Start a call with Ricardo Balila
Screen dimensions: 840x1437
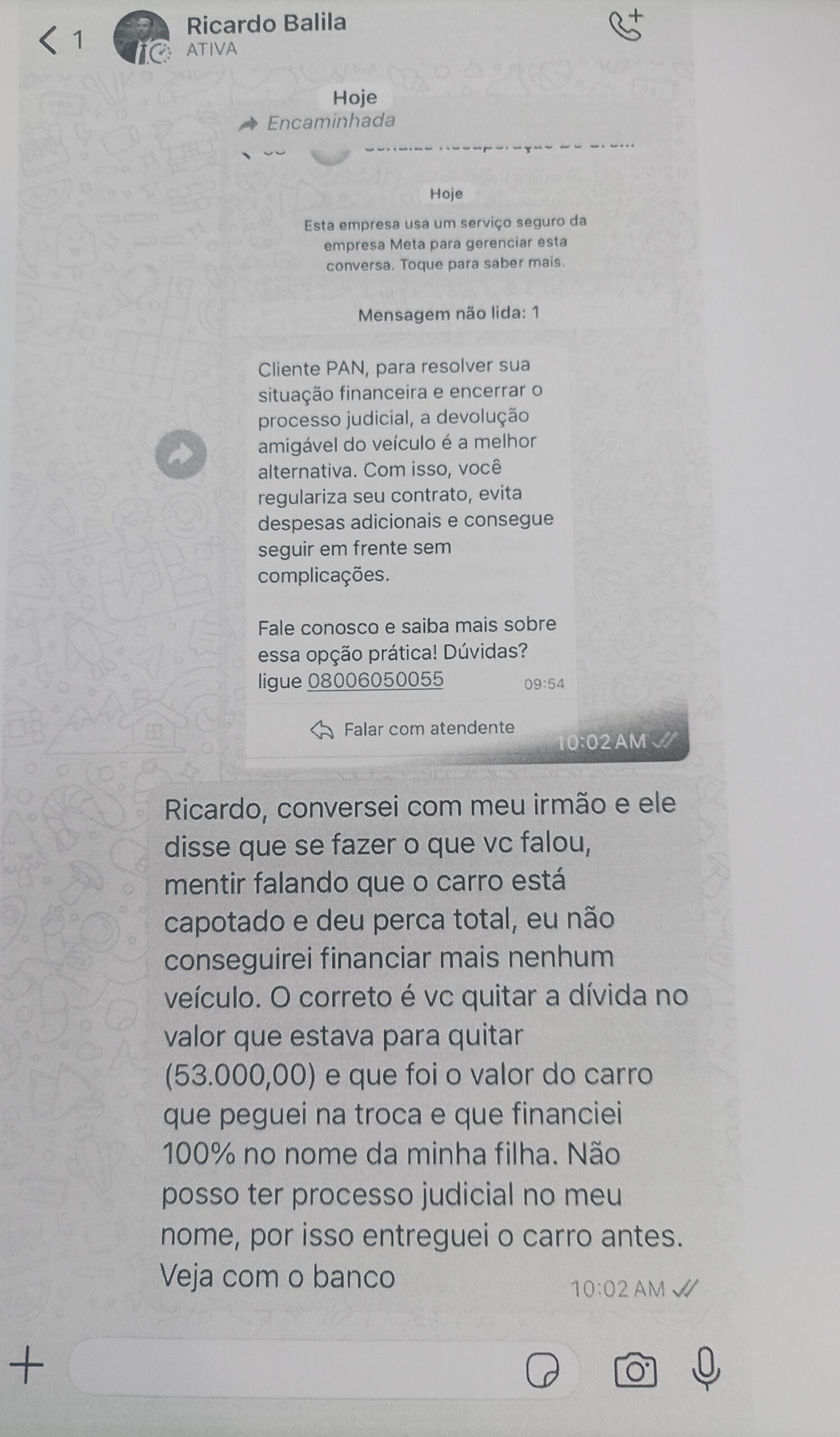point(625,26)
